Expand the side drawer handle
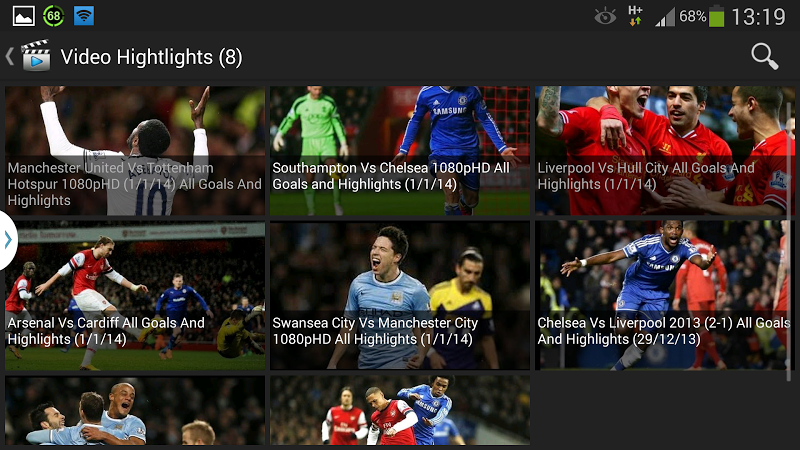Viewport: 800px width, 450px height. [8, 240]
